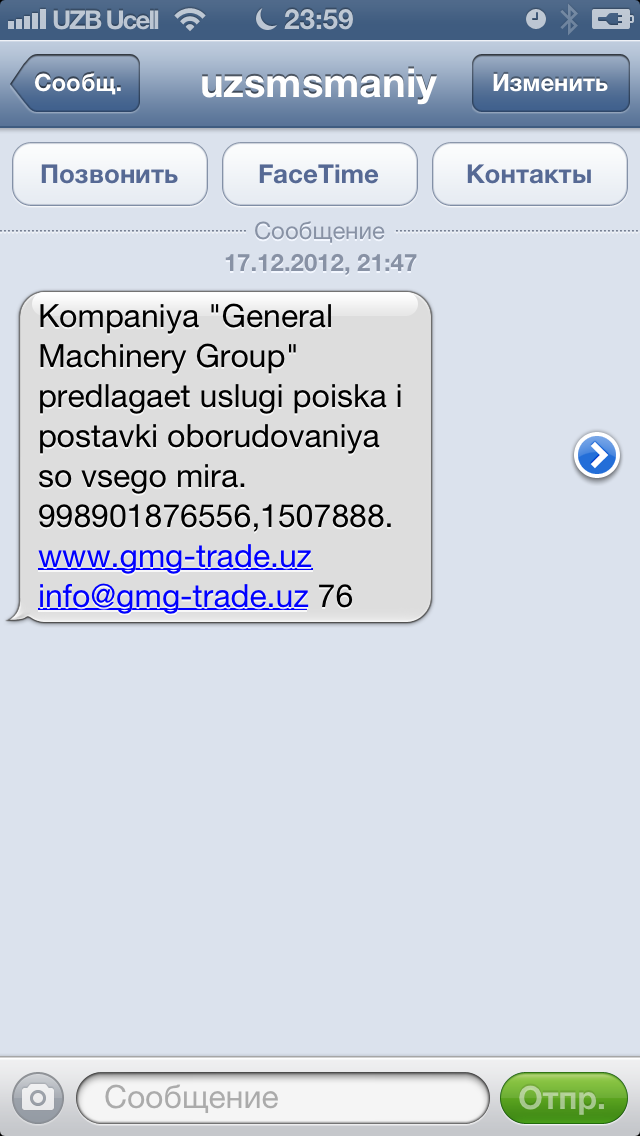The width and height of the screenshot is (640, 1136).
Task: Send the message with Отпр.
Action: point(565,1099)
